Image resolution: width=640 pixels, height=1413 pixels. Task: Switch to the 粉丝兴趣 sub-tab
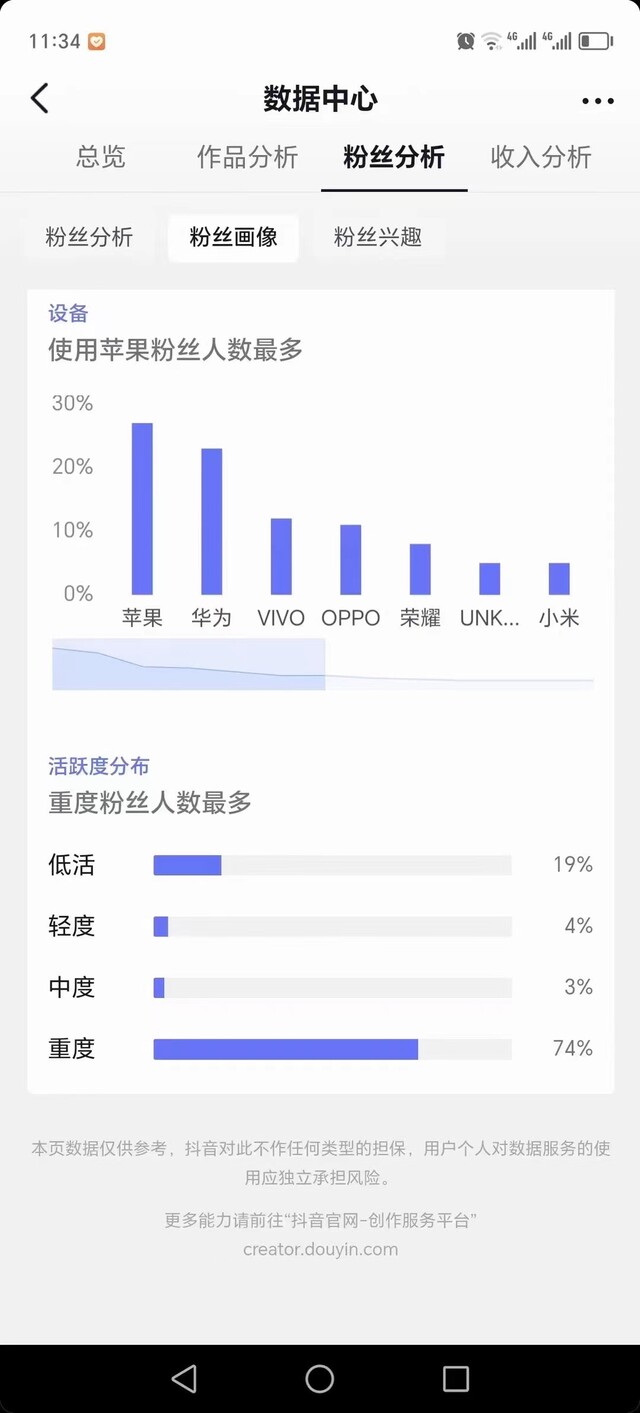[x=378, y=238]
